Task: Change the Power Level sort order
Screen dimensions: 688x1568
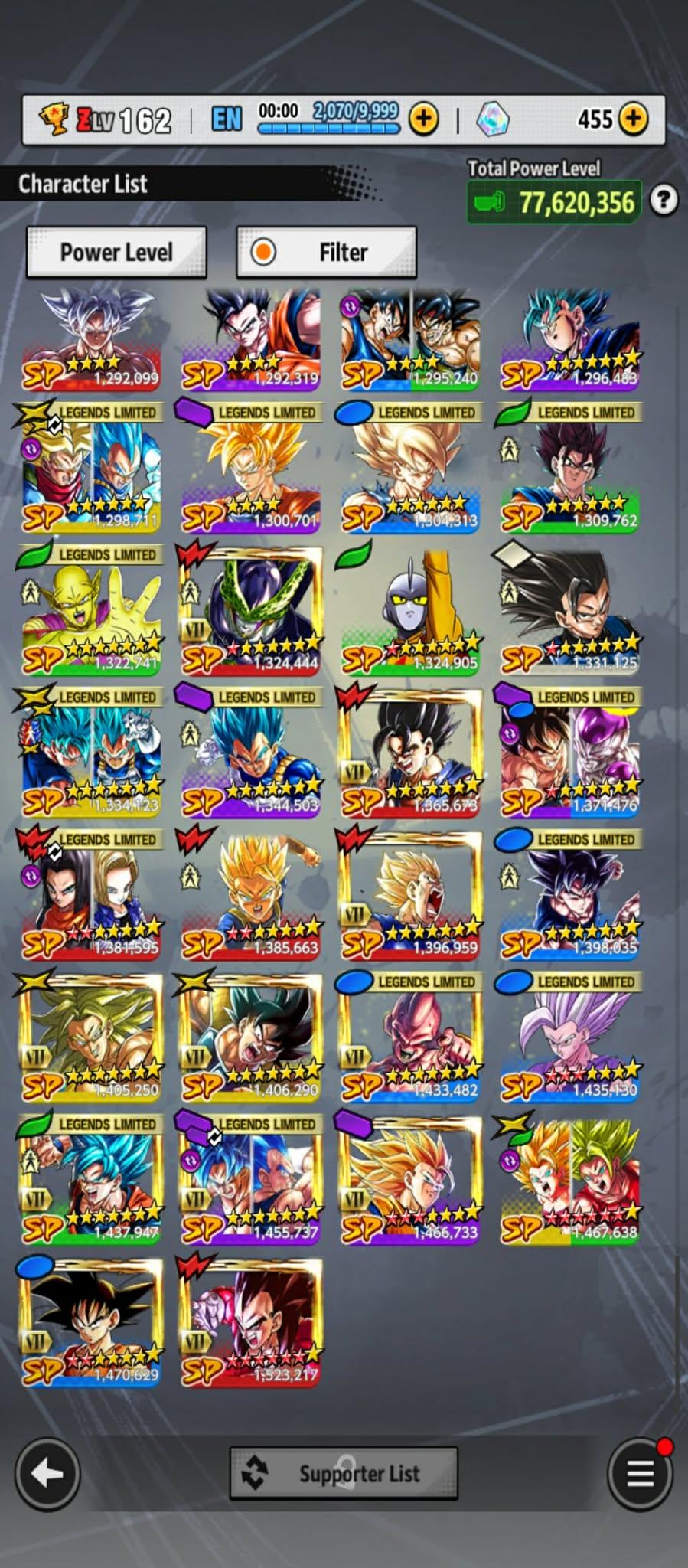Action: pos(116,252)
